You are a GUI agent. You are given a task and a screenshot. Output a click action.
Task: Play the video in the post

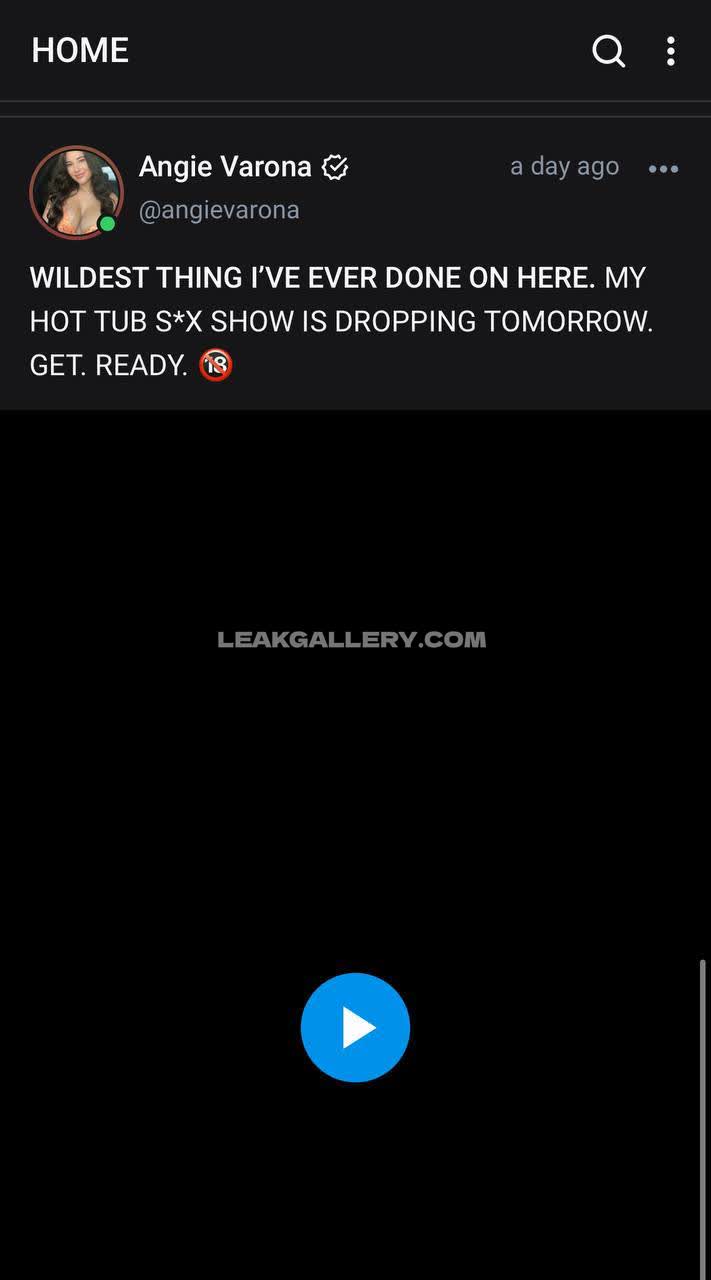point(355,1027)
